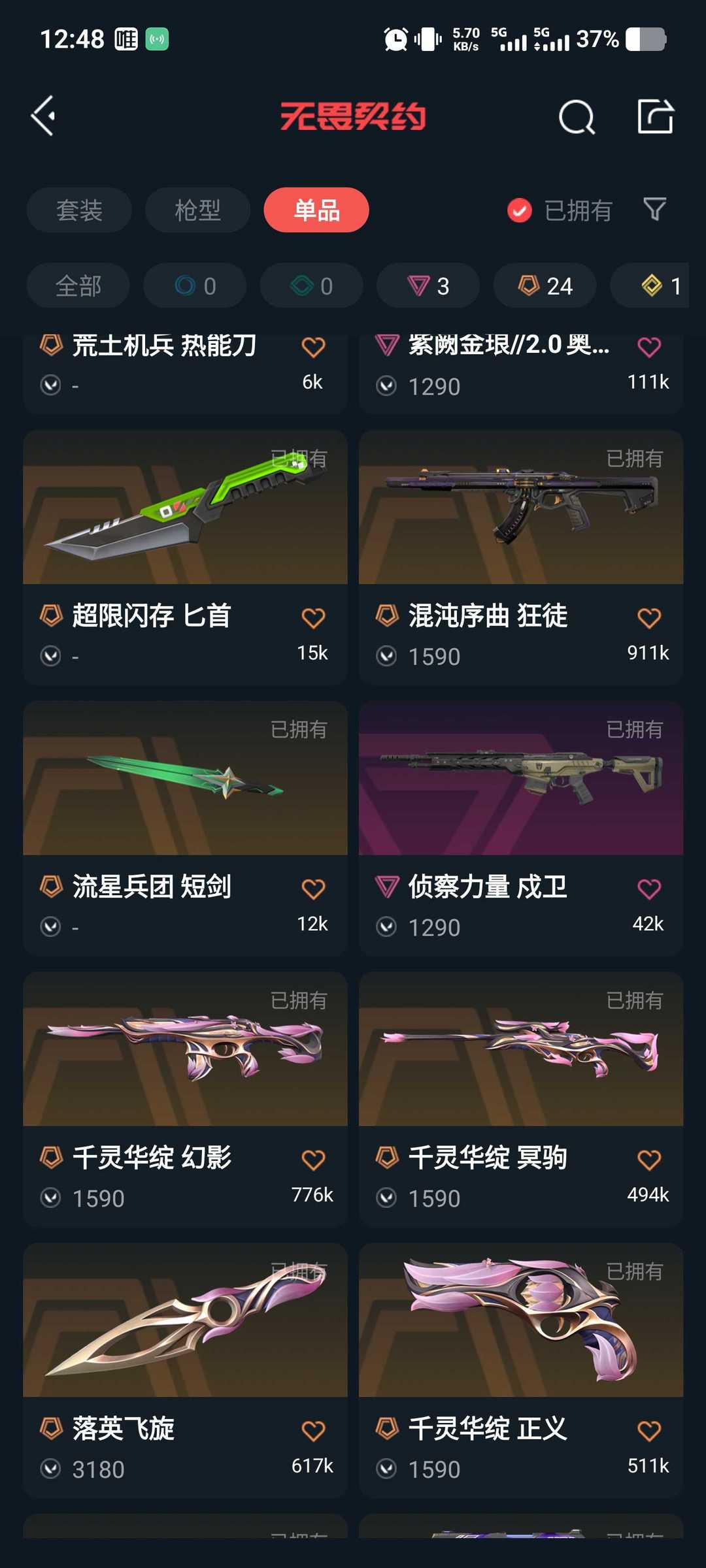This screenshot has height=1568, width=706.
Task: Filter by the orange tier chip showing 24
Action: click(545, 286)
